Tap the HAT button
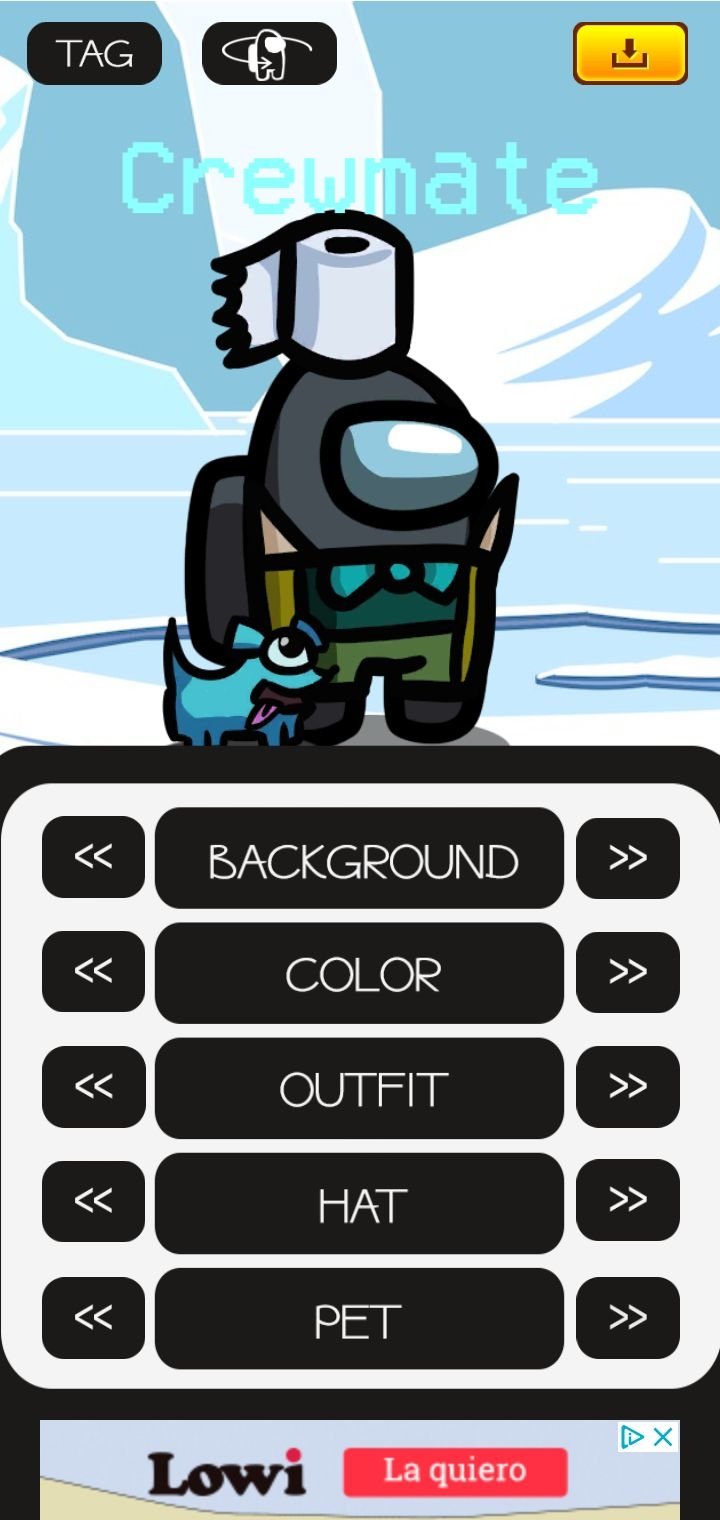This screenshot has height=1520, width=720. (x=359, y=1203)
